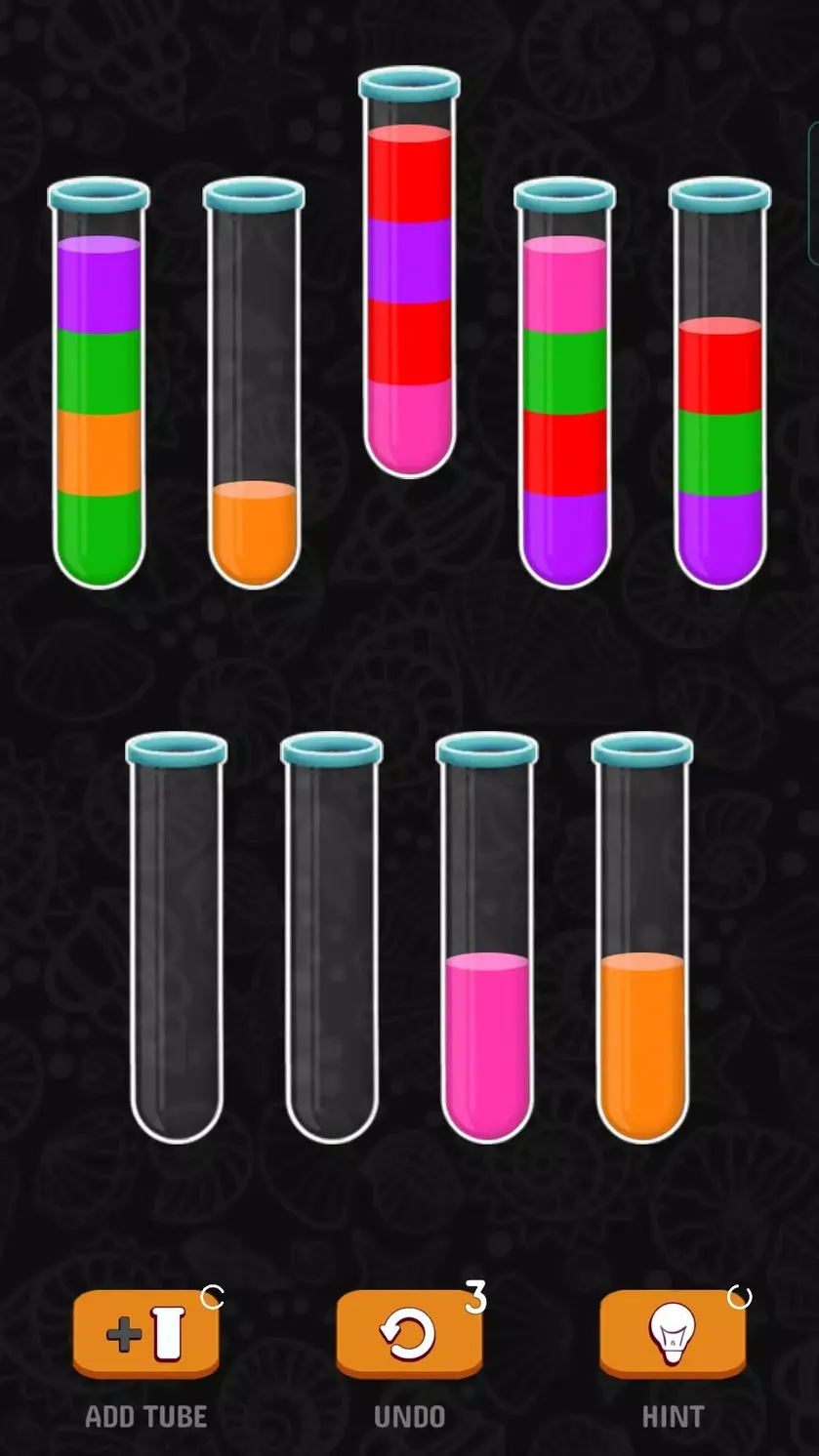819x1456 pixels.
Task: Choose the tube with pink above green, red, purple
Action: point(565,384)
